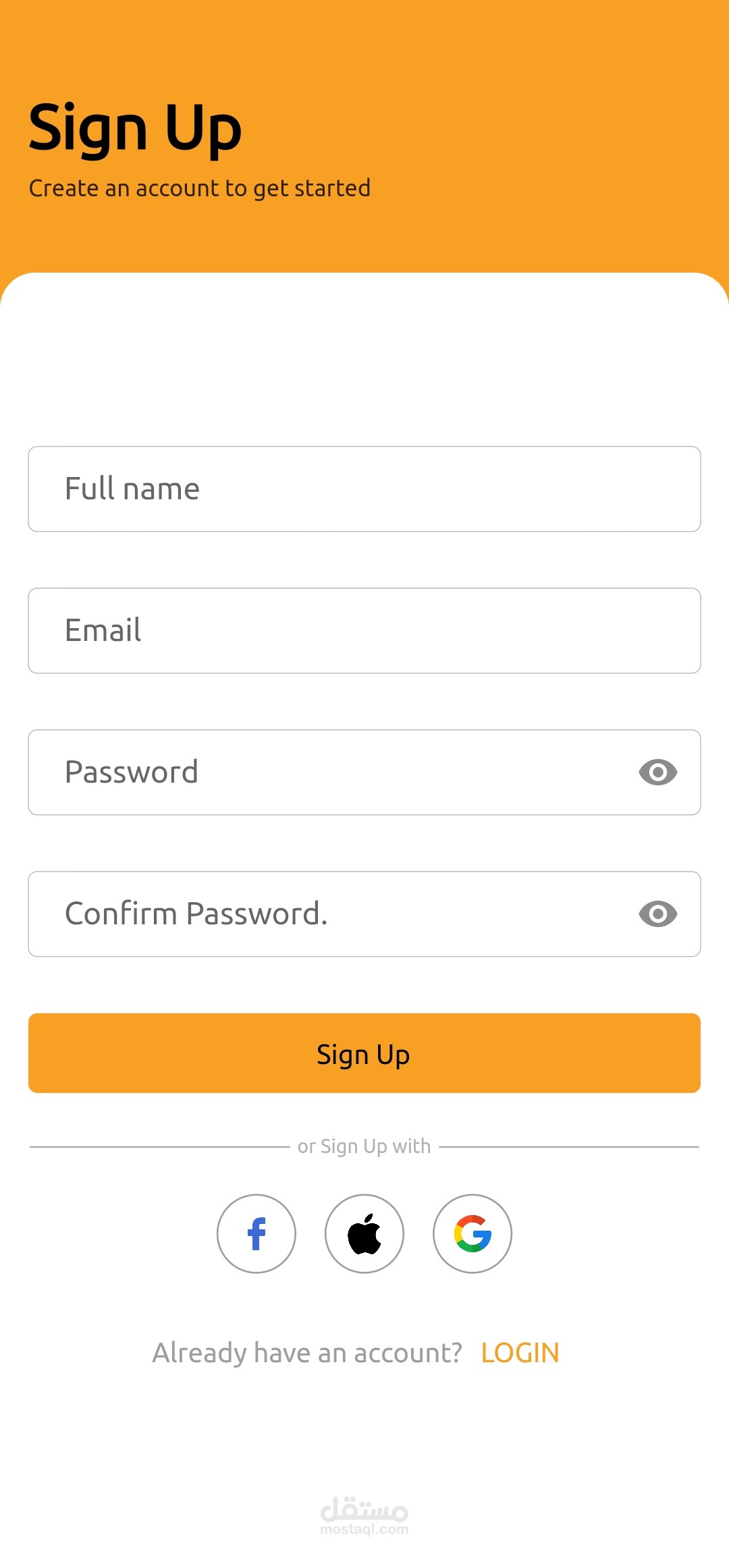
Task: Select the Password text field
Action: (x=364, y=773)
